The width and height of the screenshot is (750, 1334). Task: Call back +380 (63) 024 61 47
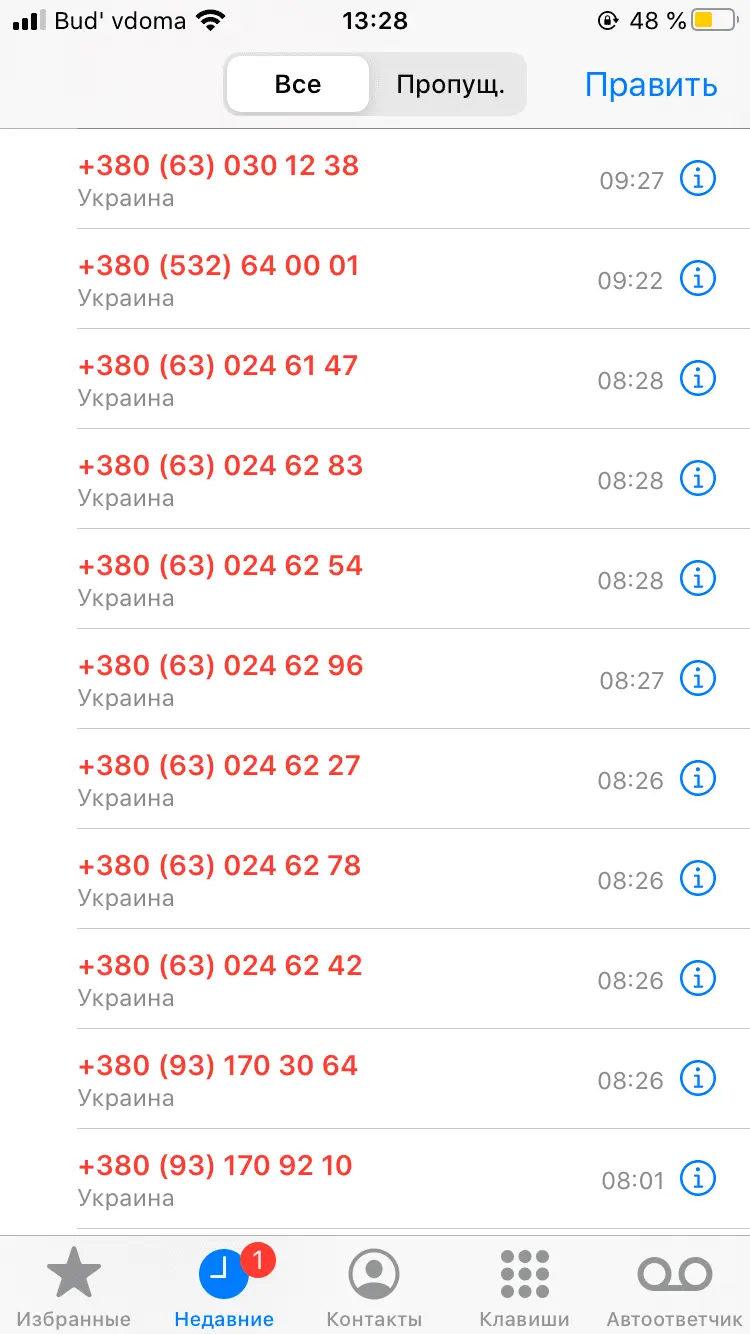(300, 379)
